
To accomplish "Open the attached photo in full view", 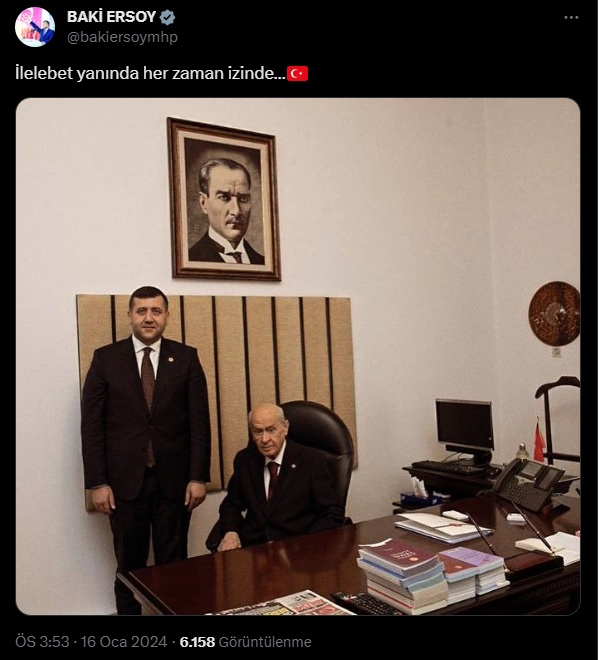I will click(x=298, y=356).
